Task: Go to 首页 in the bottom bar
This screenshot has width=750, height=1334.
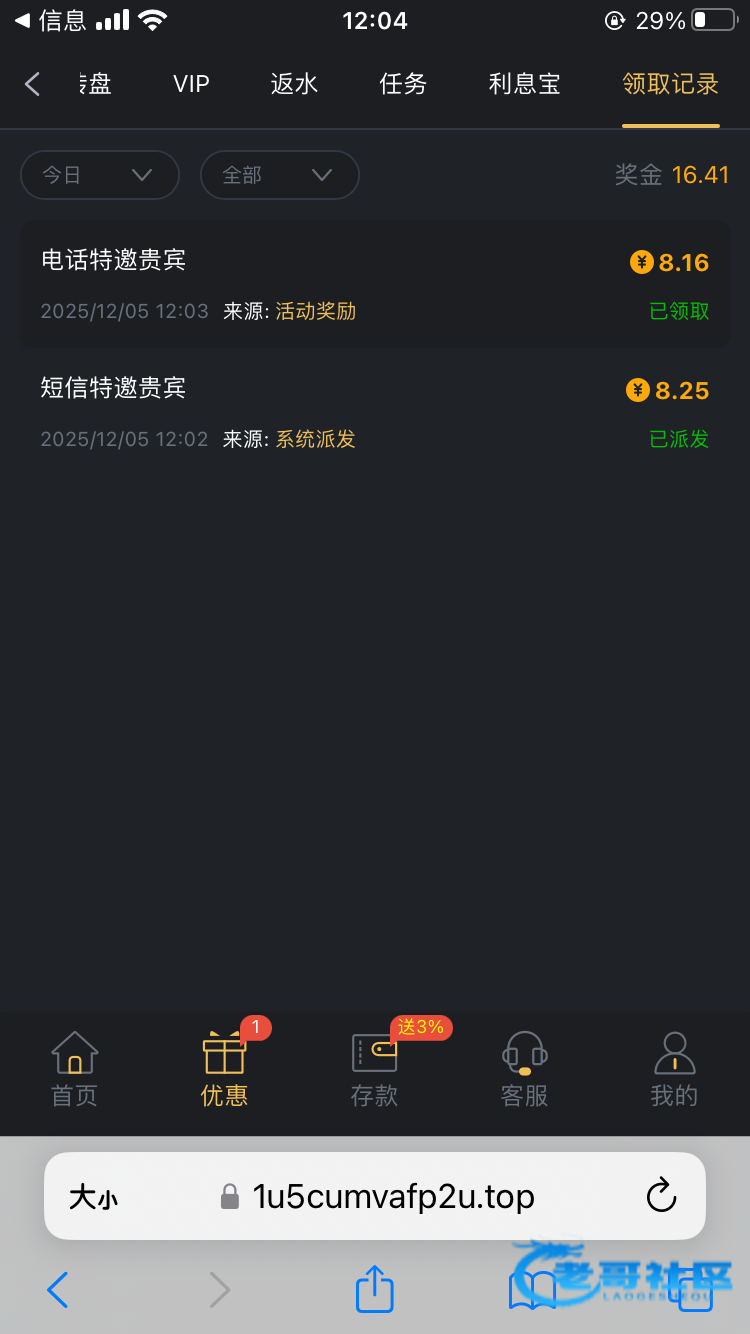Action: pos(75,1070)
